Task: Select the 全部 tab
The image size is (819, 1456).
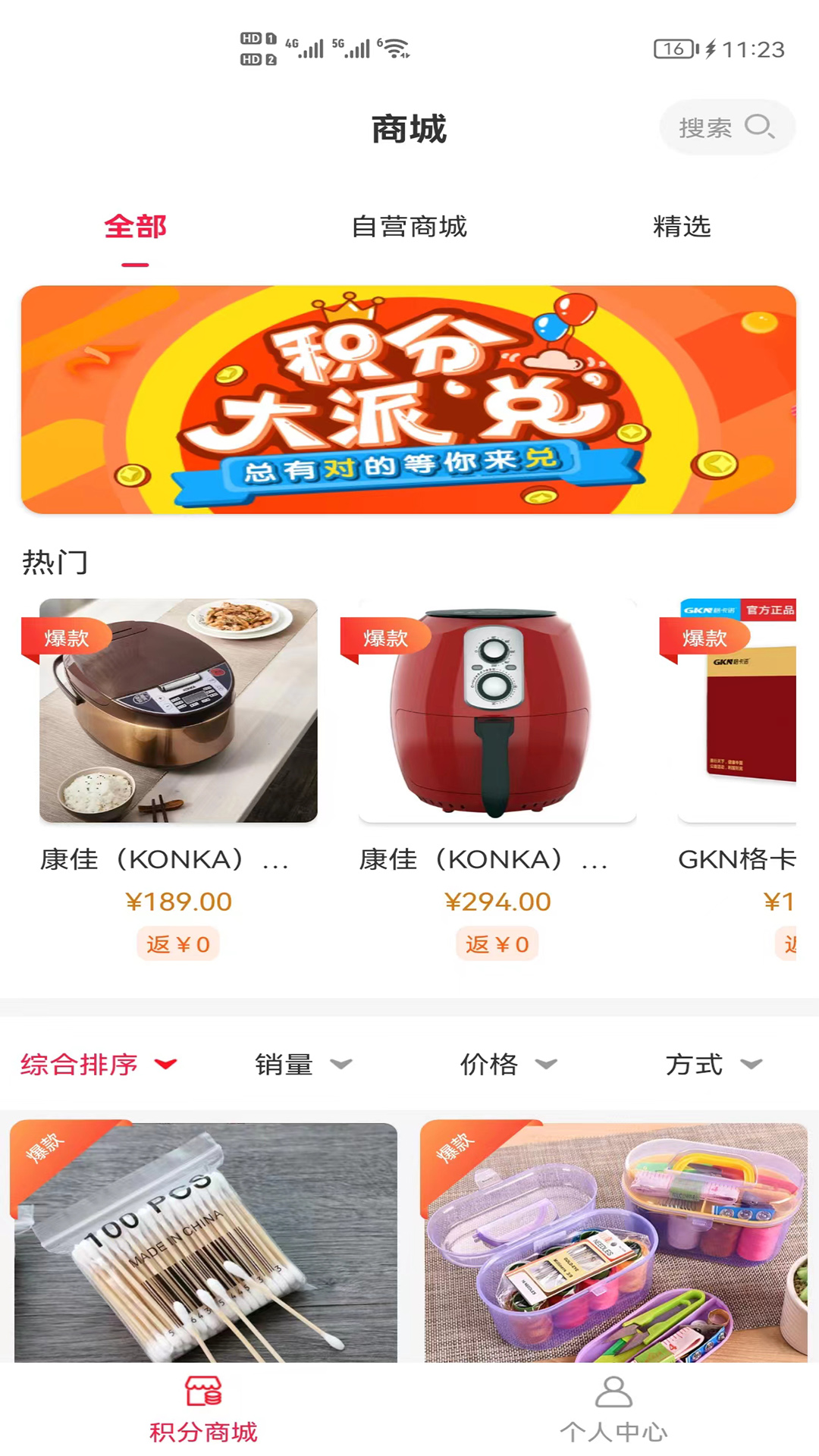Action: (x=135, y=227)
